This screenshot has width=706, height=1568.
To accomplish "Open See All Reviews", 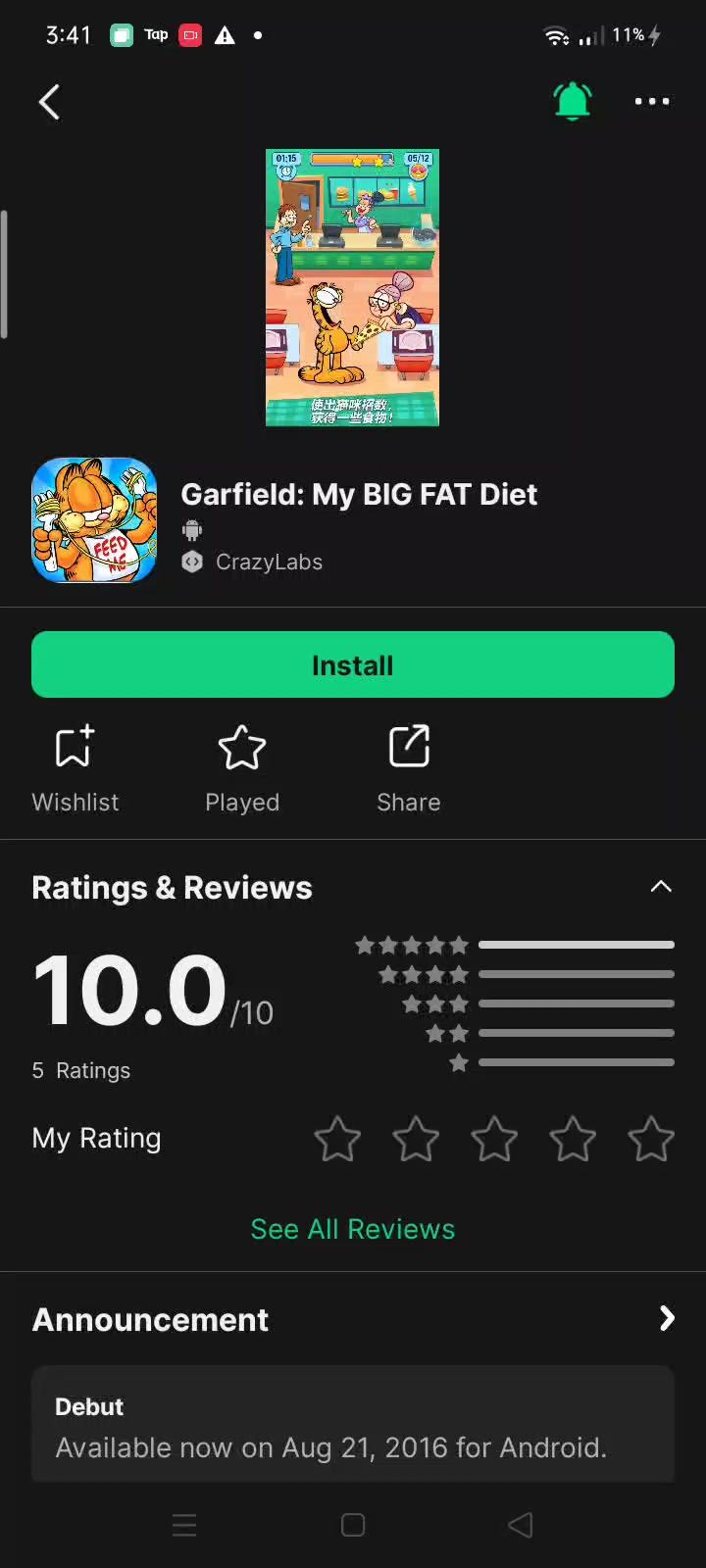I will click(353, 1229).
